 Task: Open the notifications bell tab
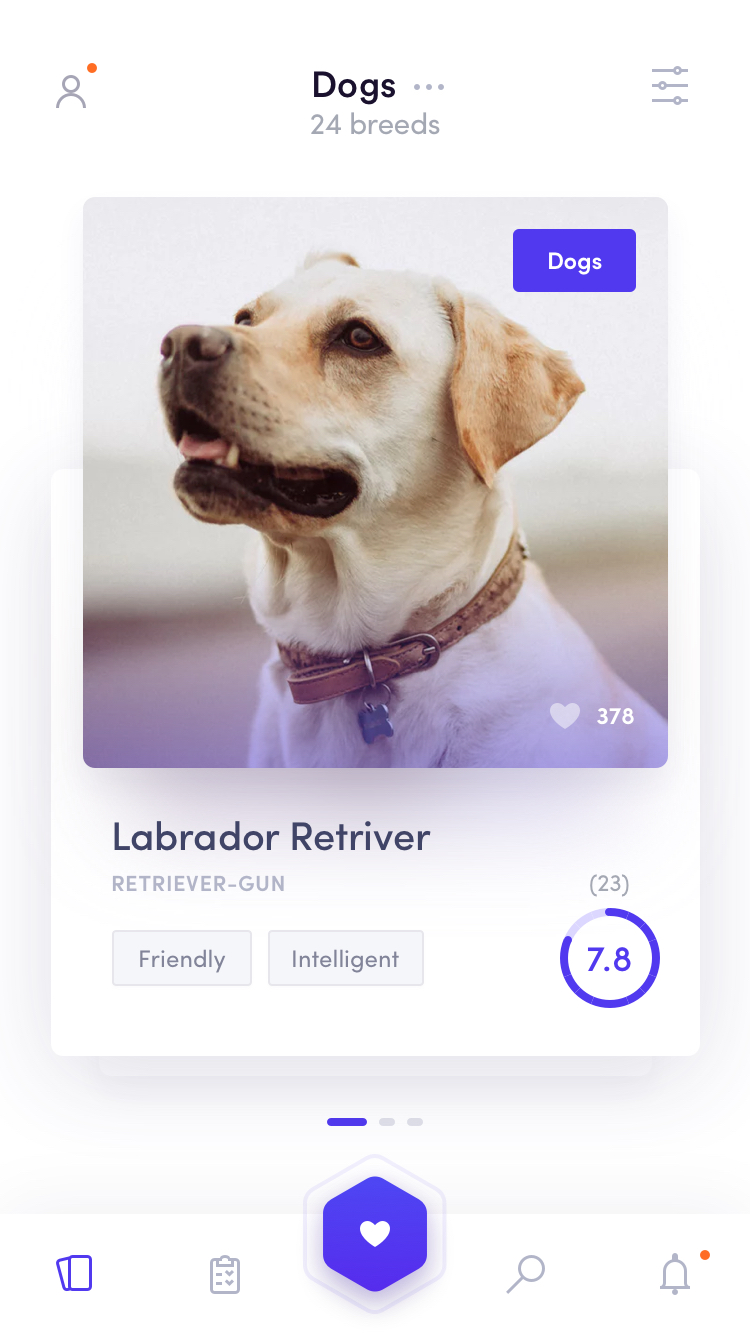[675, 1274]
